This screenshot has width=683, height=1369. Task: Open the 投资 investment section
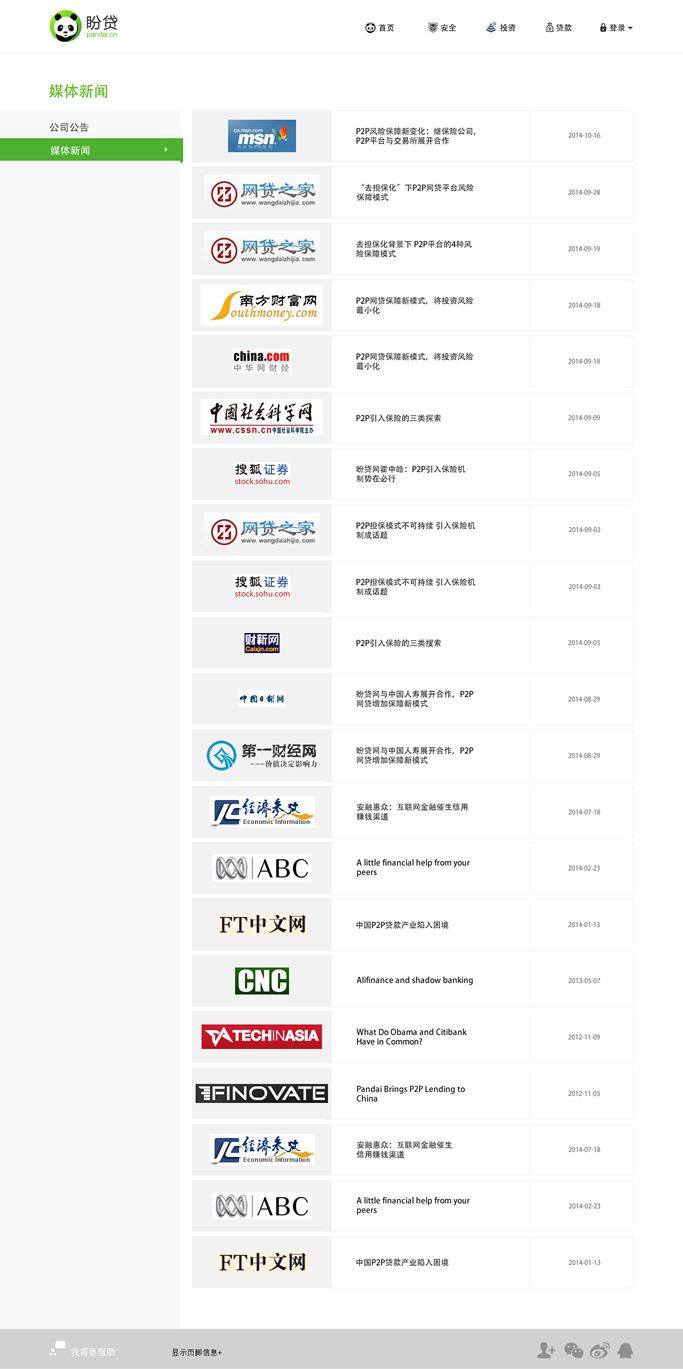[501, 28]
